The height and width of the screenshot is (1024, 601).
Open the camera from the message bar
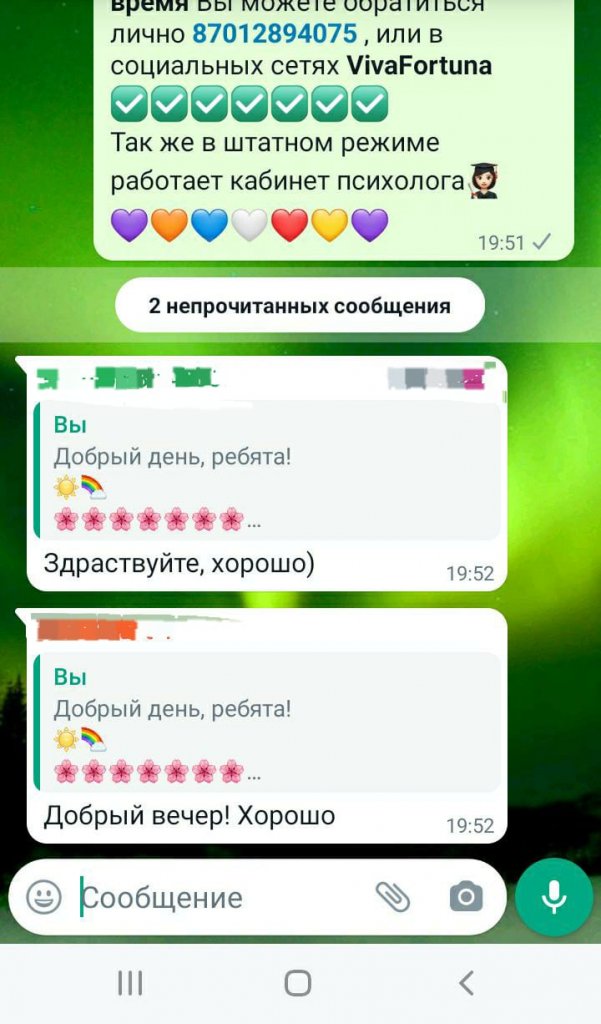point(466,897)
